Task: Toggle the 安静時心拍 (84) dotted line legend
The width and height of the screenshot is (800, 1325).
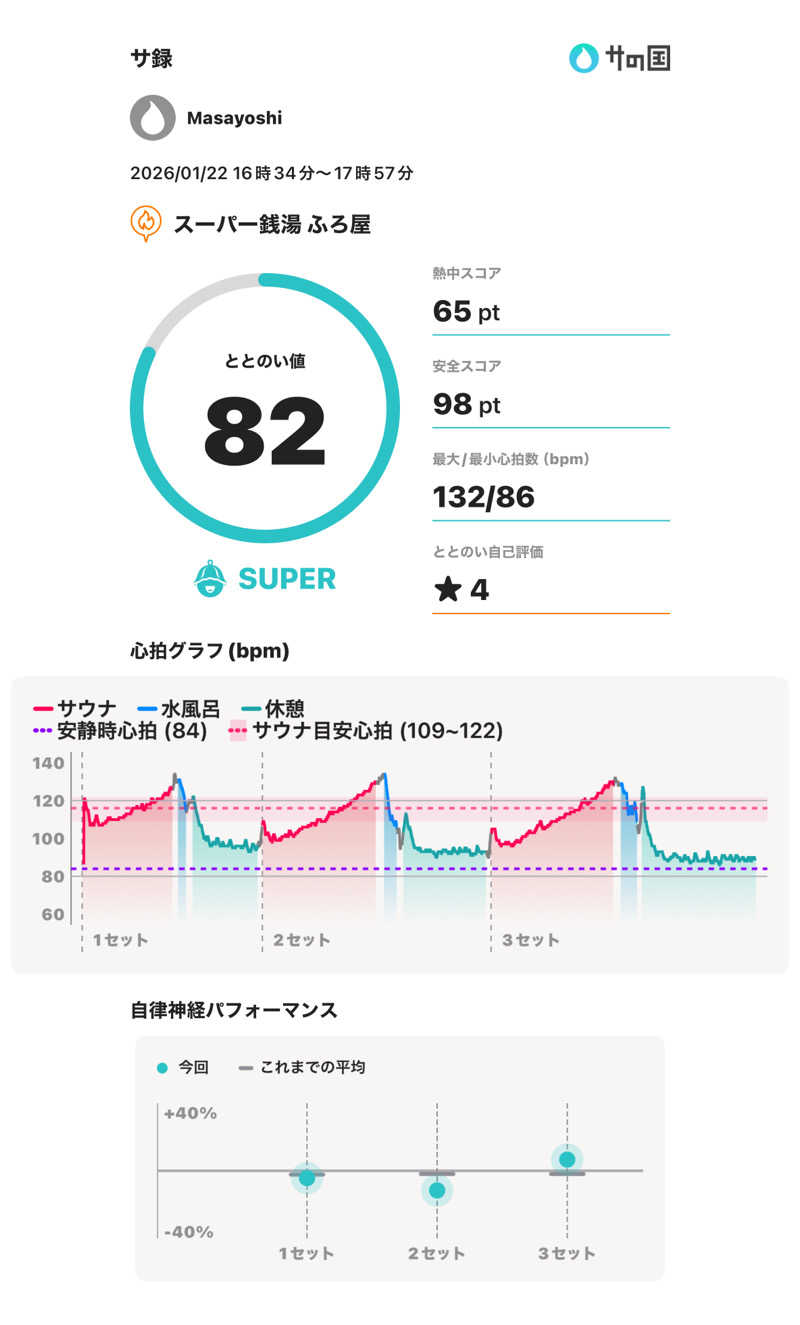Action: pos(41,729)
